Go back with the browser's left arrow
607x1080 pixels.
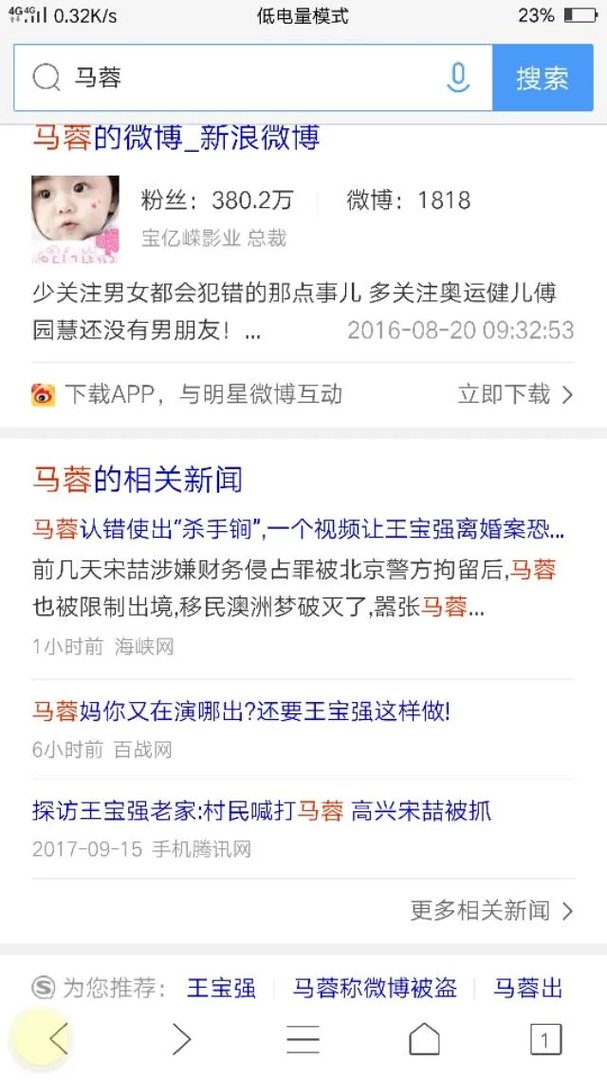58,1040
